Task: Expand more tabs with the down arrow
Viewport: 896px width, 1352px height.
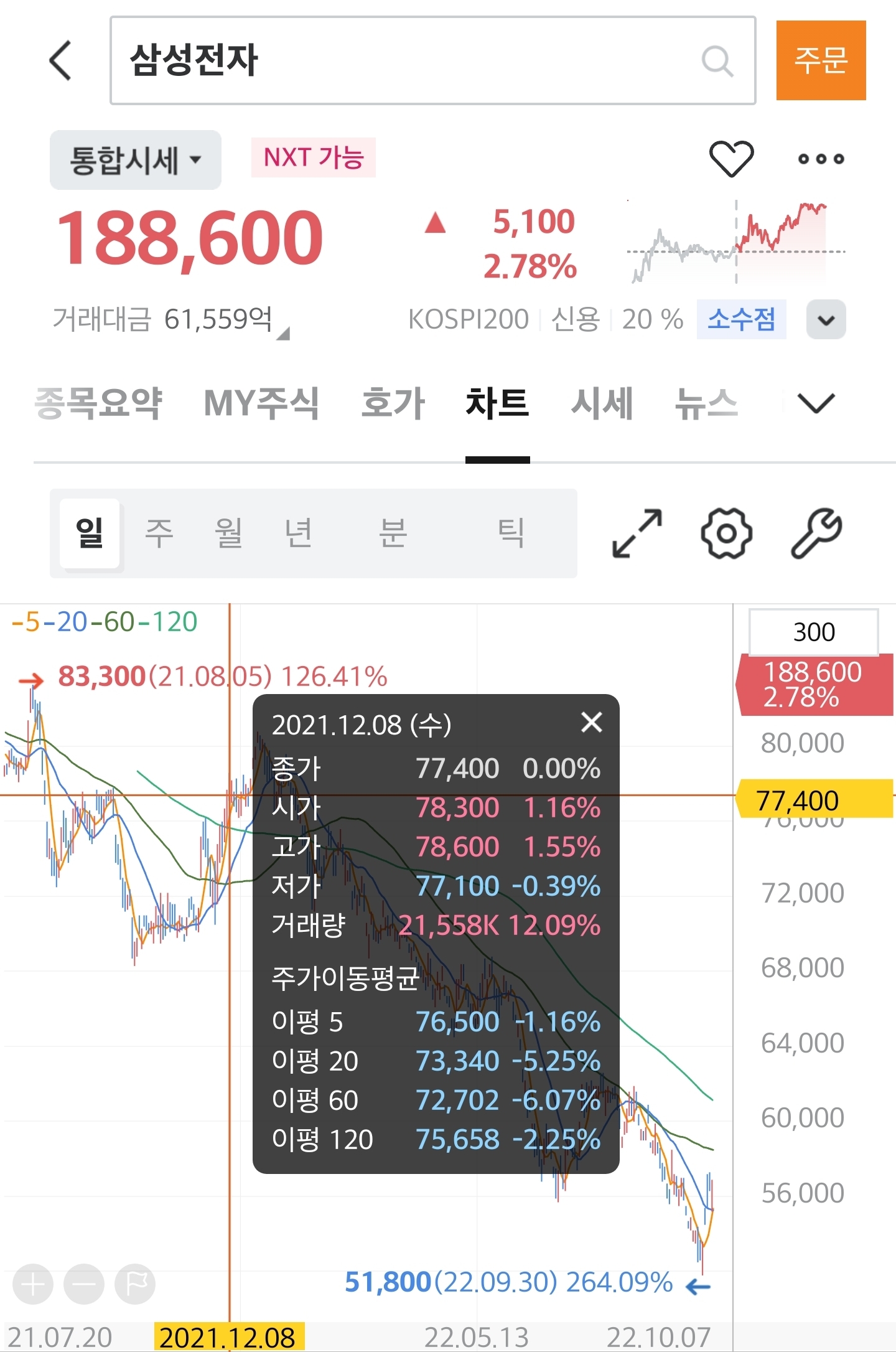Action: [x=815, y=403]
